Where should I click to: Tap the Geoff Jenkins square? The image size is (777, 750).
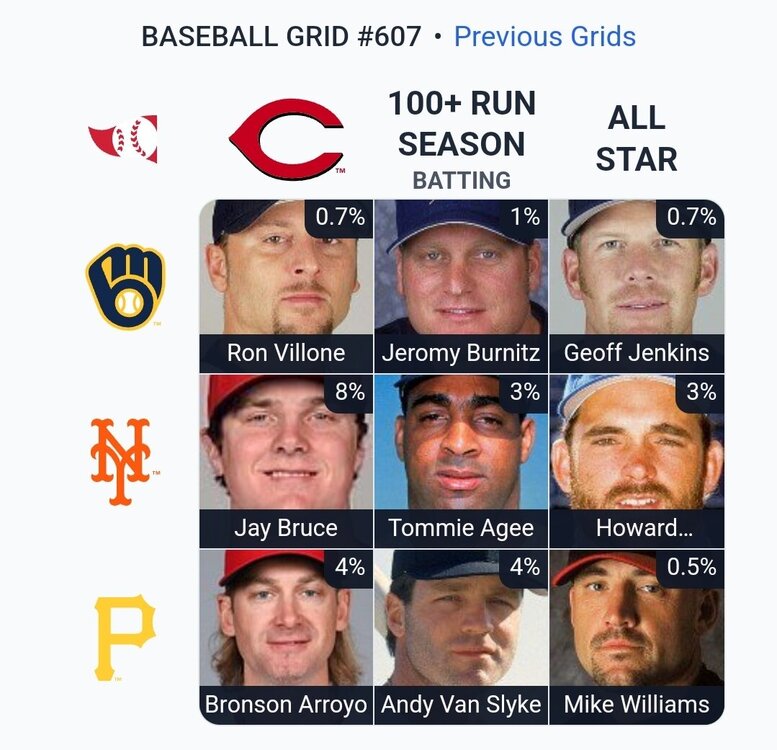click(x=636, y=286)
